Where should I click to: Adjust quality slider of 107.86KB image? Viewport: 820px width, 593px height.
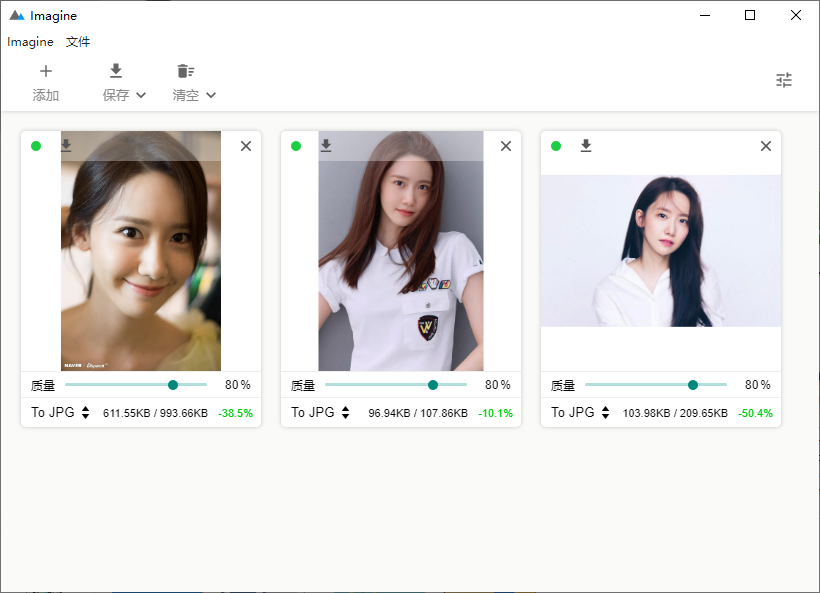[x=433, y=385]
